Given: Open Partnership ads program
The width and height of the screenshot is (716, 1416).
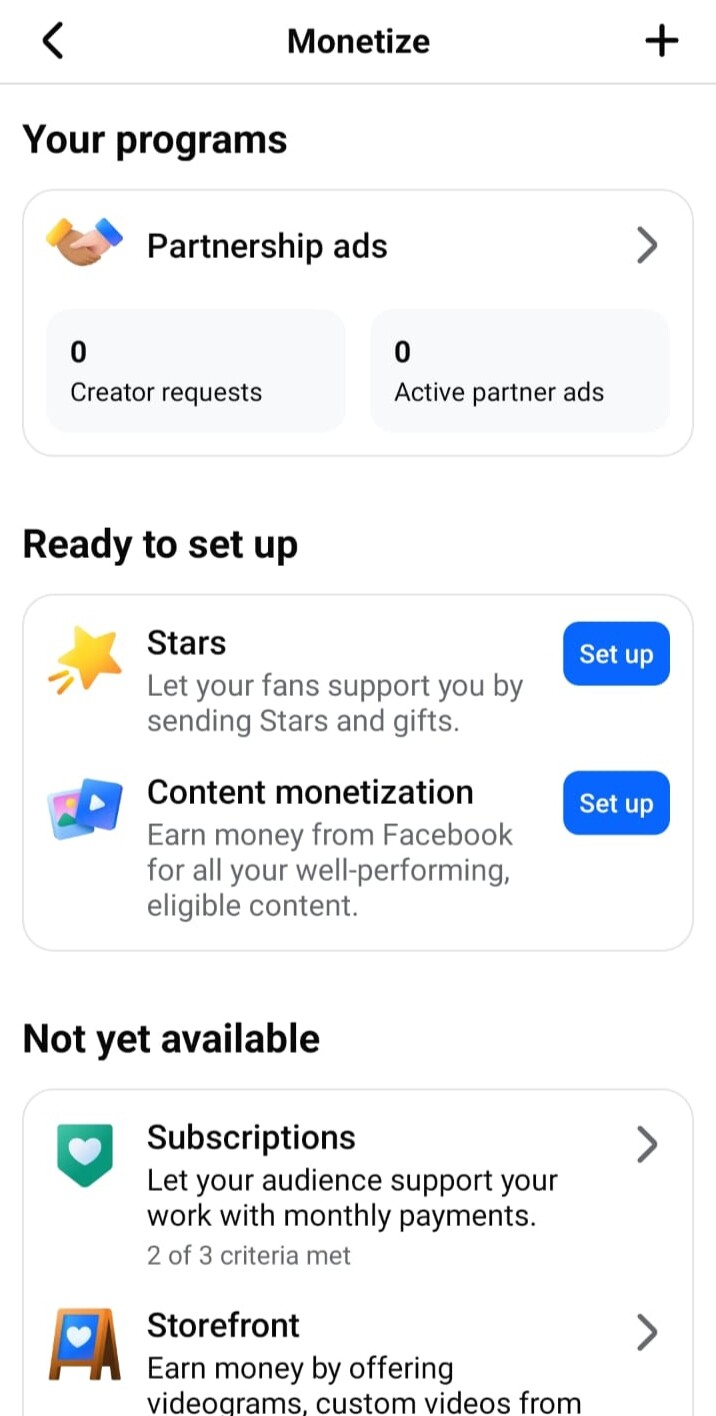Looking at the screenshot, I should (357, 246).
